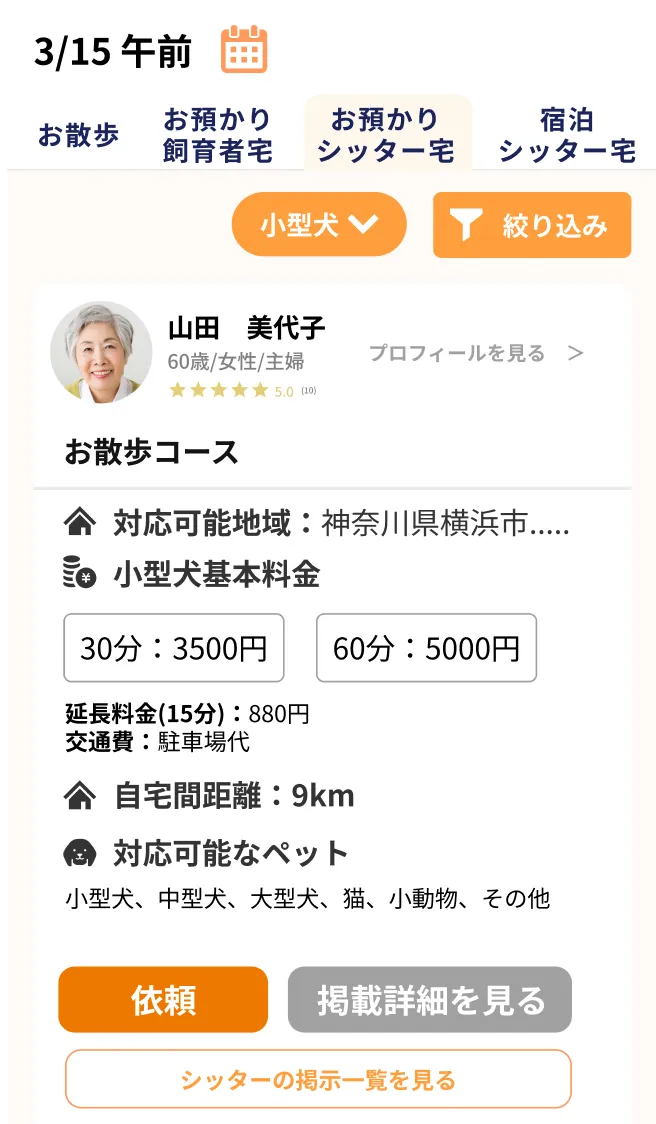The image size is (656, 1124).
Task: Select the お預かりシッター宅 tab
Action: click(x=387, y=136)
